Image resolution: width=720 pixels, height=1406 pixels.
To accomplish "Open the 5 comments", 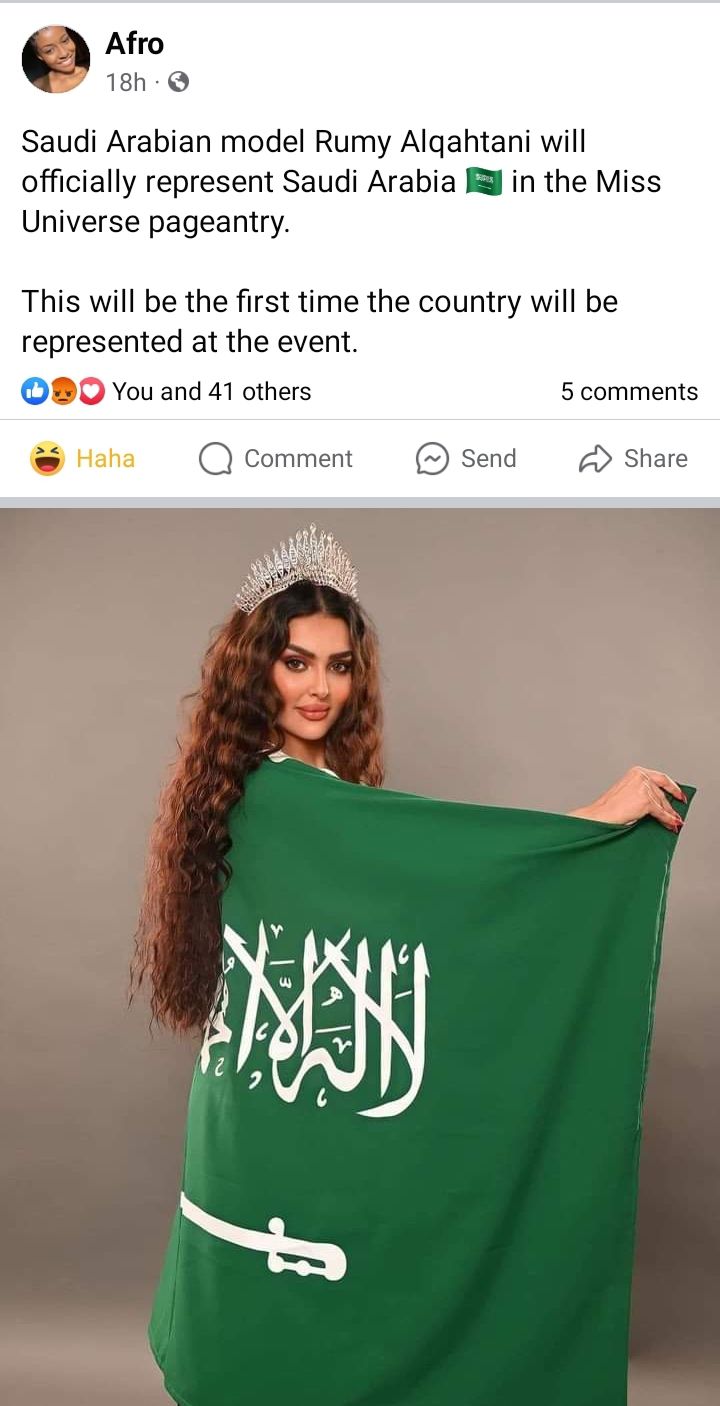I will [628, 392].
